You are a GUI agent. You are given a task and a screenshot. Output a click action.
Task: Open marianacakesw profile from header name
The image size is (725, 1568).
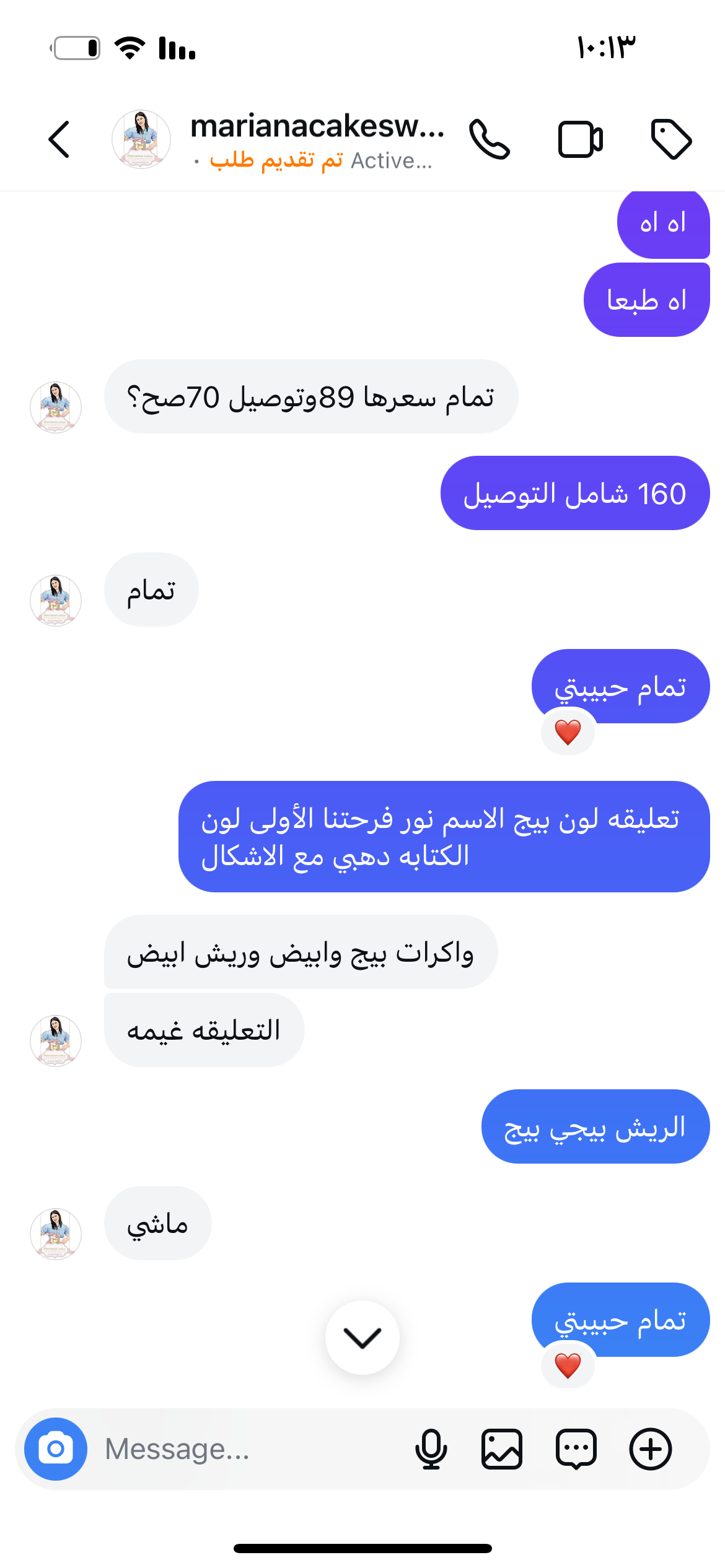pyautogui.click(x=316, y=127)
